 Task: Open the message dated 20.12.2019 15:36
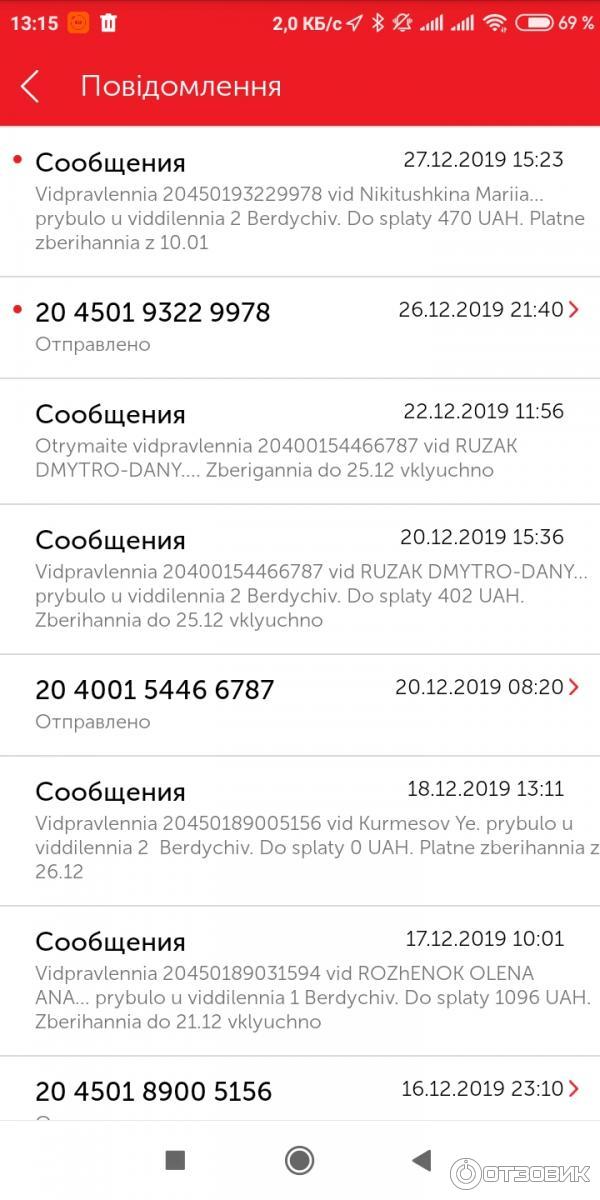pos(300,579)
